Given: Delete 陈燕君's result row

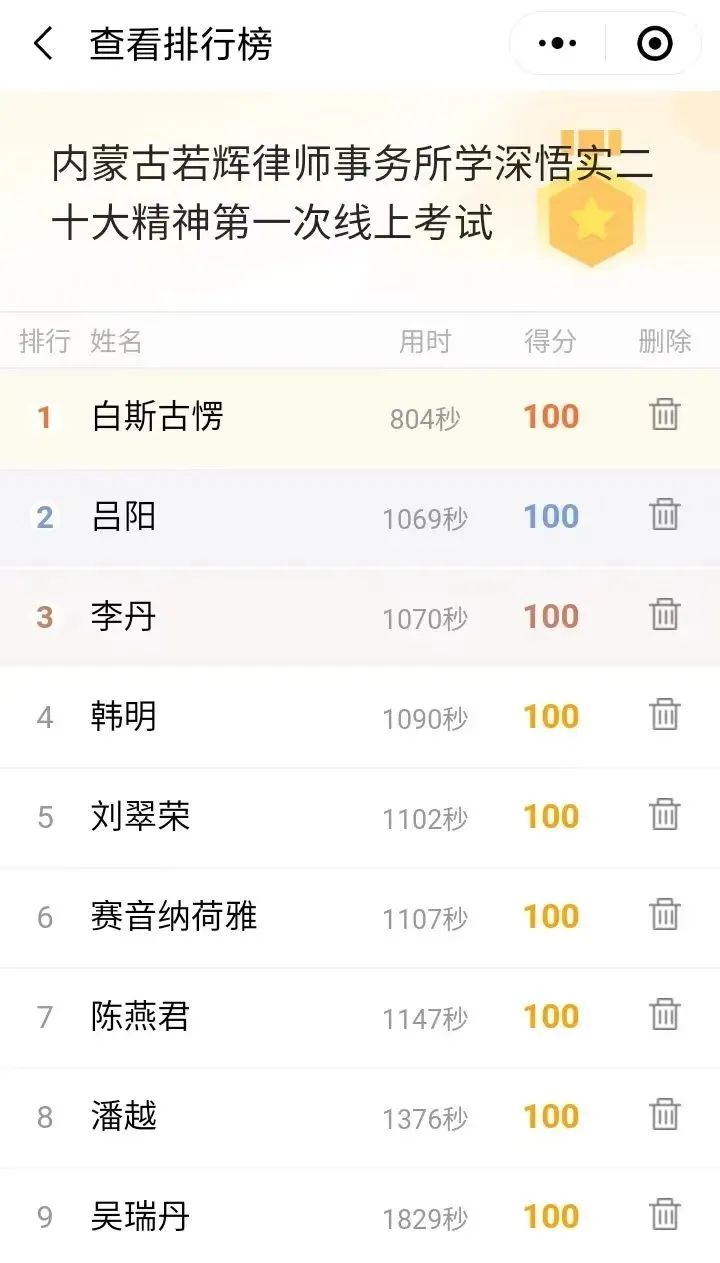Looking at the screenshot, I should coord(665,1014).
